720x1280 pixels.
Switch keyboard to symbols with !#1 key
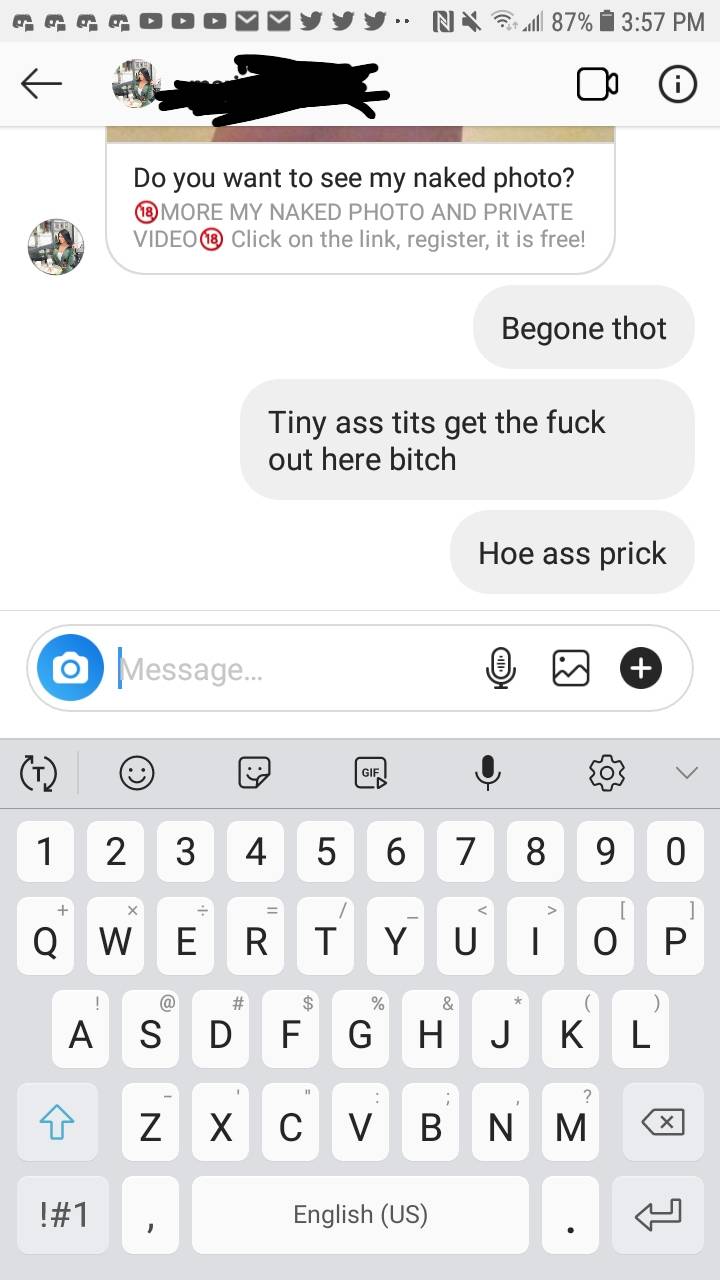tap(62, 1214)
